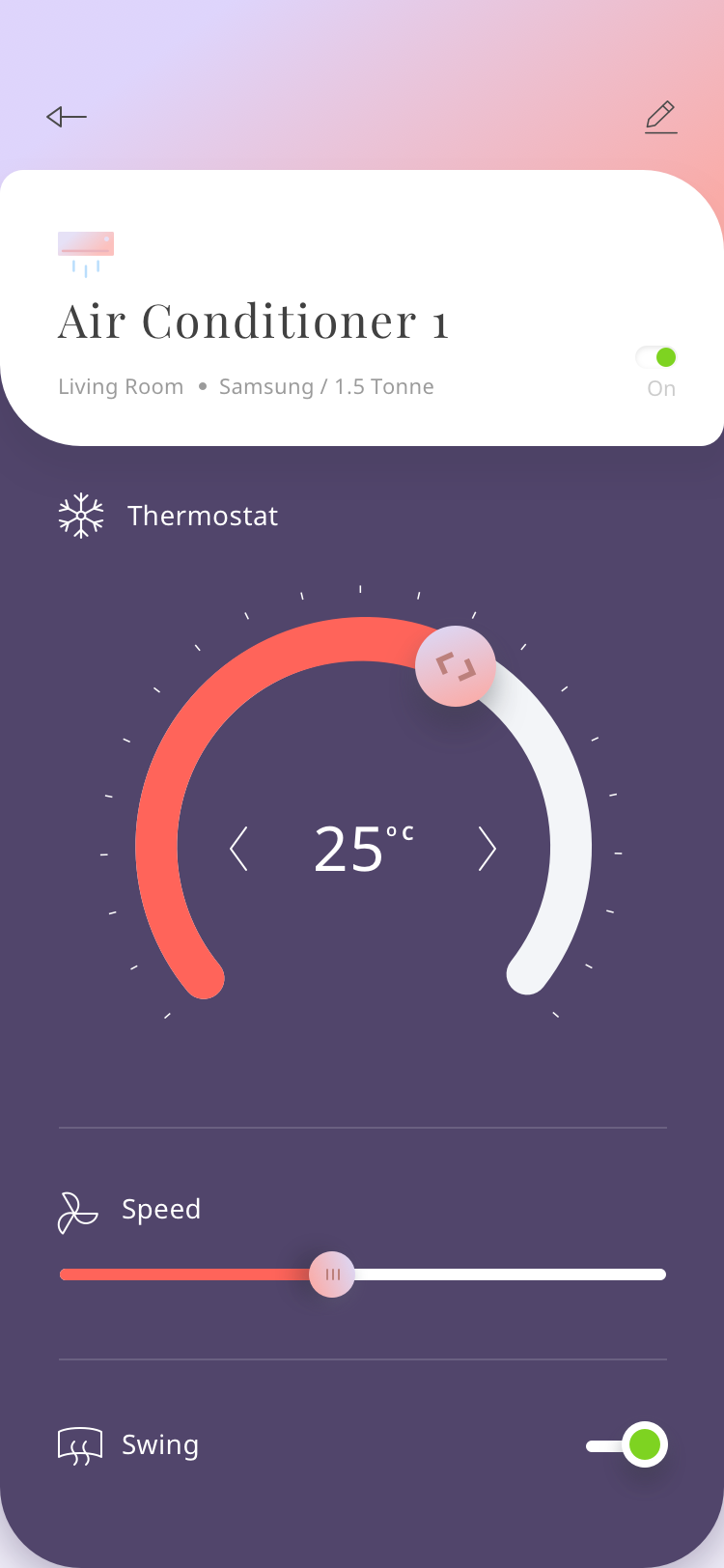Increase temperature with the right chevron
The image size is (724, 1568).
[487, 849]
